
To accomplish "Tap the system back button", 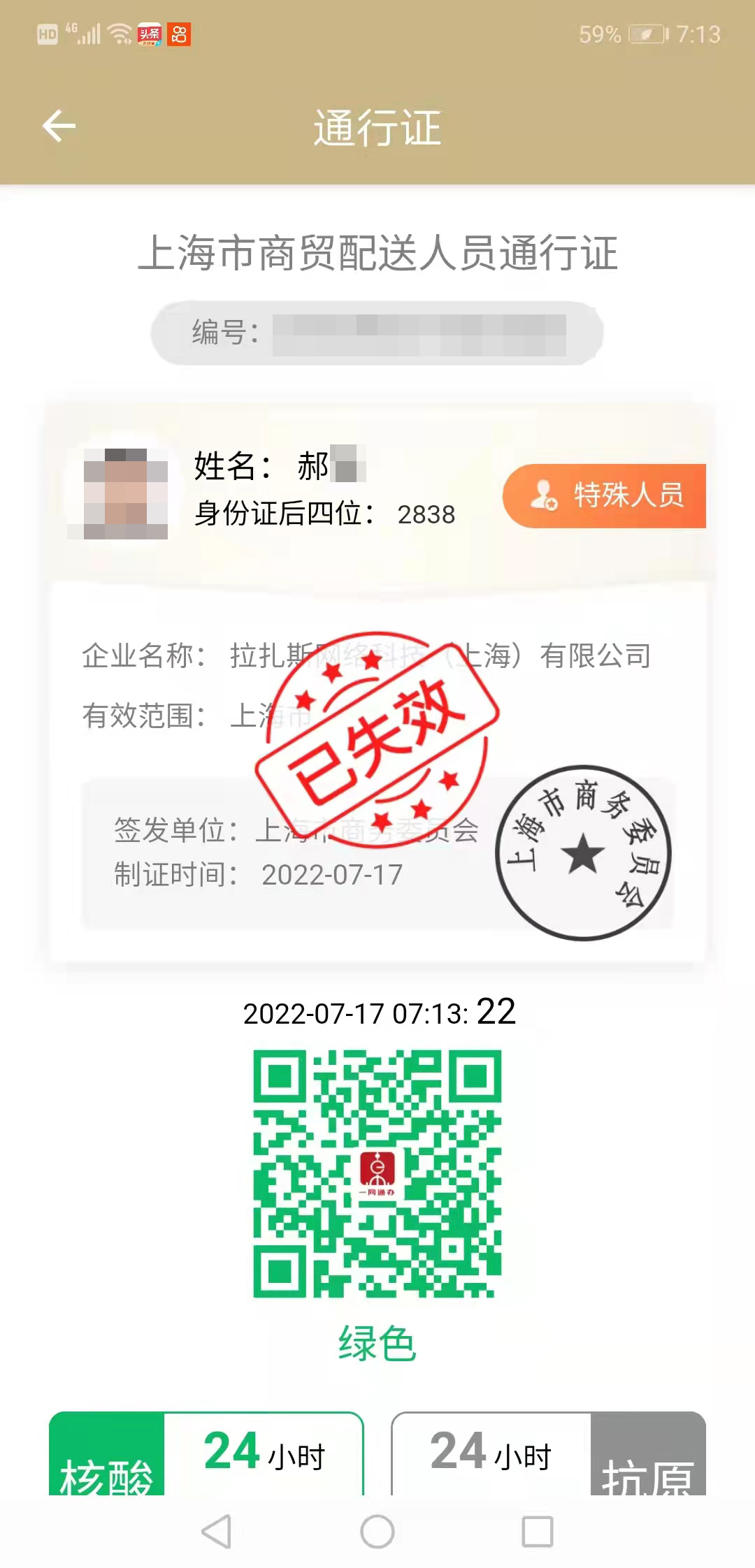I will point(216,1532).
